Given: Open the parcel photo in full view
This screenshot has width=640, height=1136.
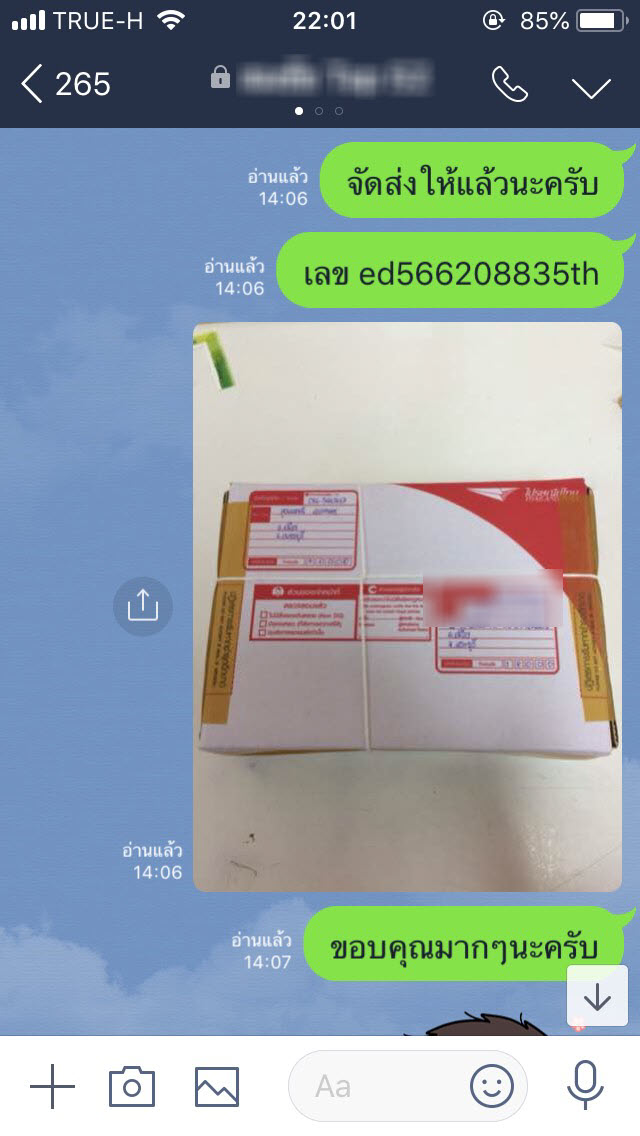Looking at the screenshot, I should [407, 606].
